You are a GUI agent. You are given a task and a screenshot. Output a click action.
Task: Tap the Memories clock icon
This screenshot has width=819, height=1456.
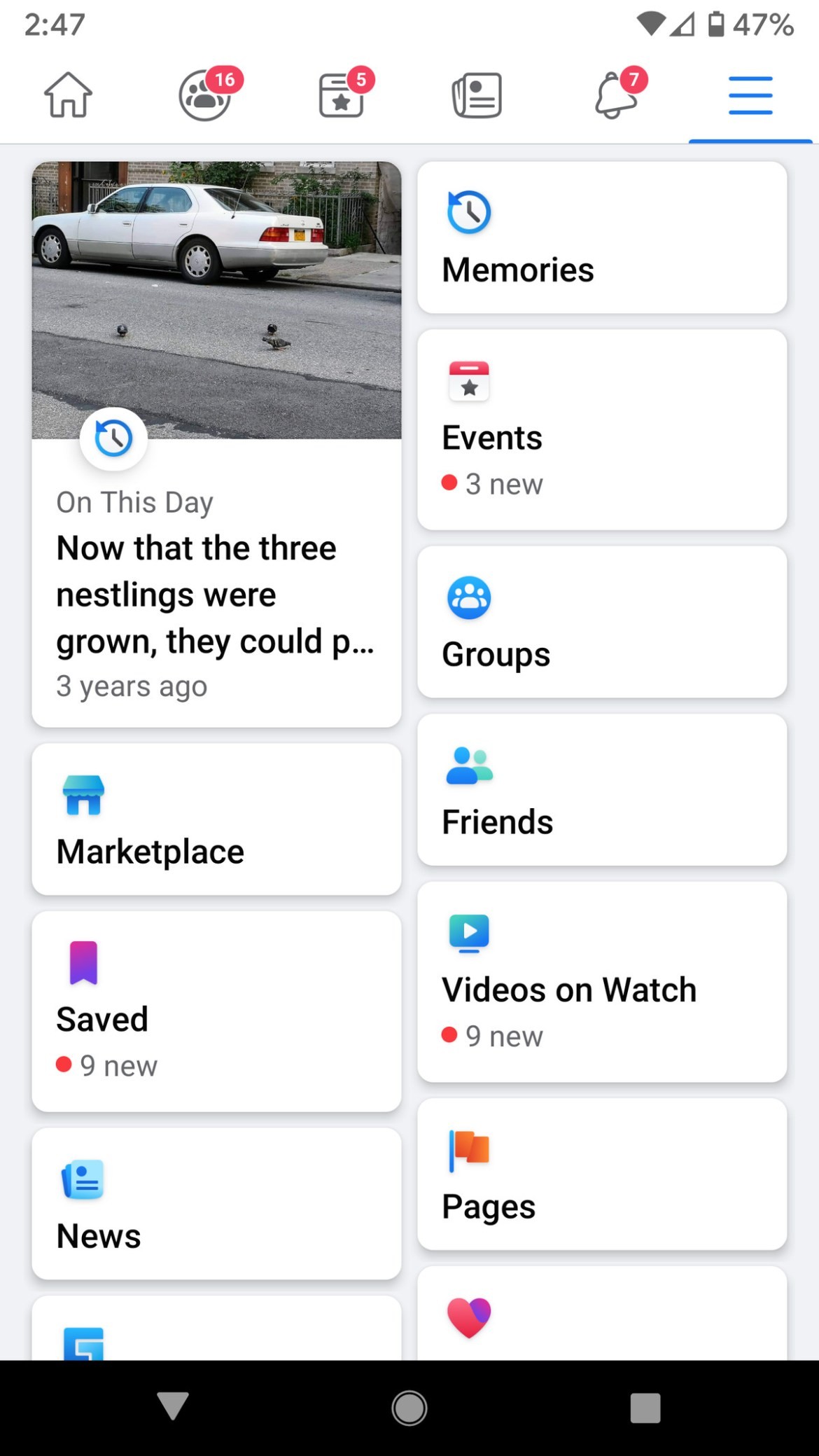point(468,212)
